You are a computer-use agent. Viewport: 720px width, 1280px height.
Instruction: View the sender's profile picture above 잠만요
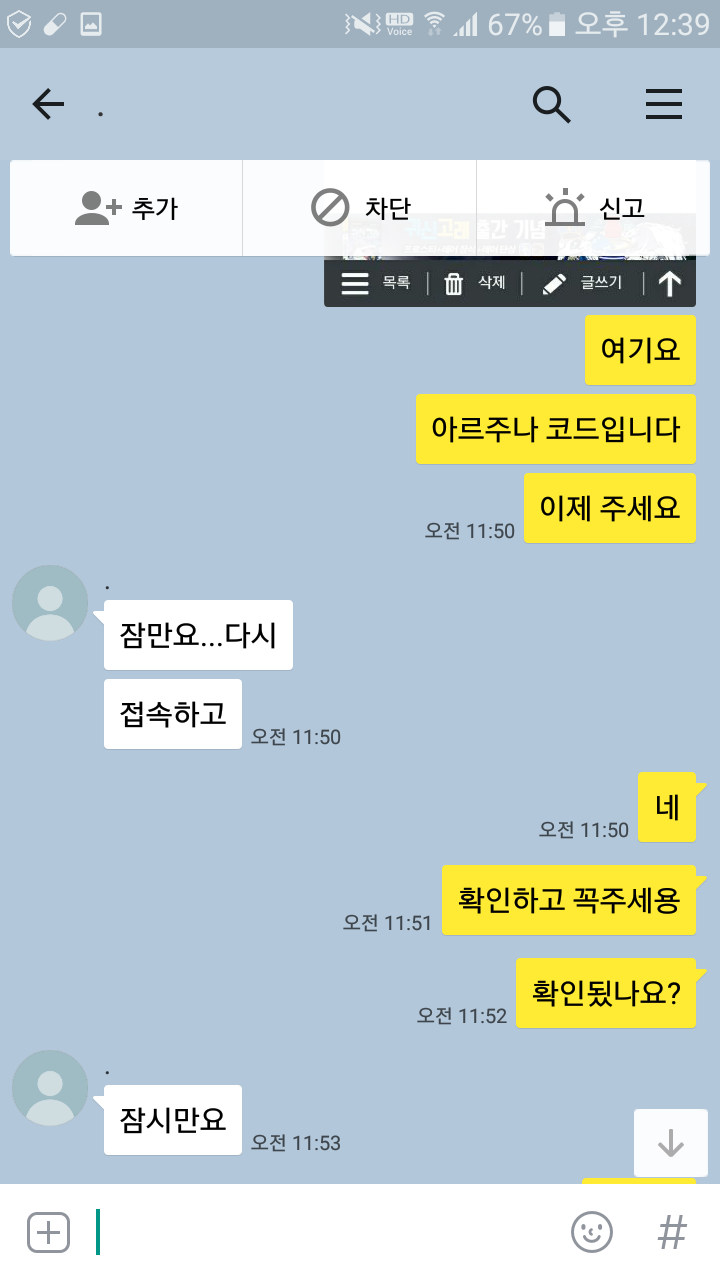click(50, 603)
